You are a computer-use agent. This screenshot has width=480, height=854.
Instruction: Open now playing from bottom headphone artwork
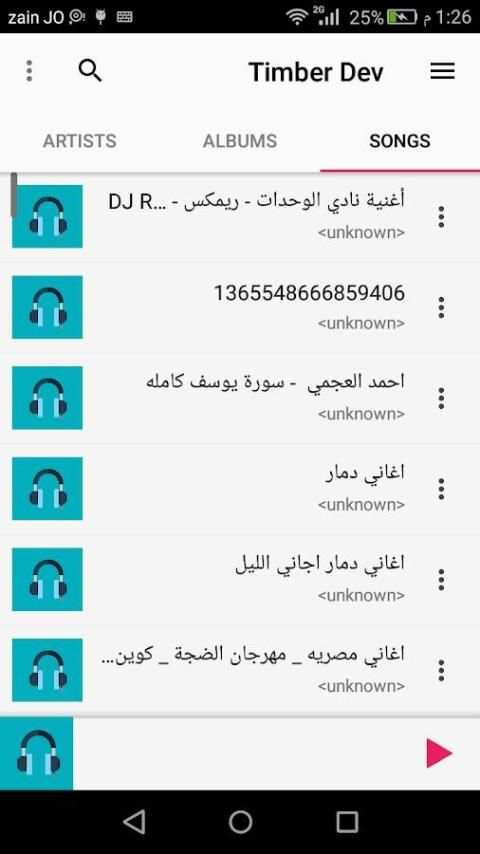point(37,753)
